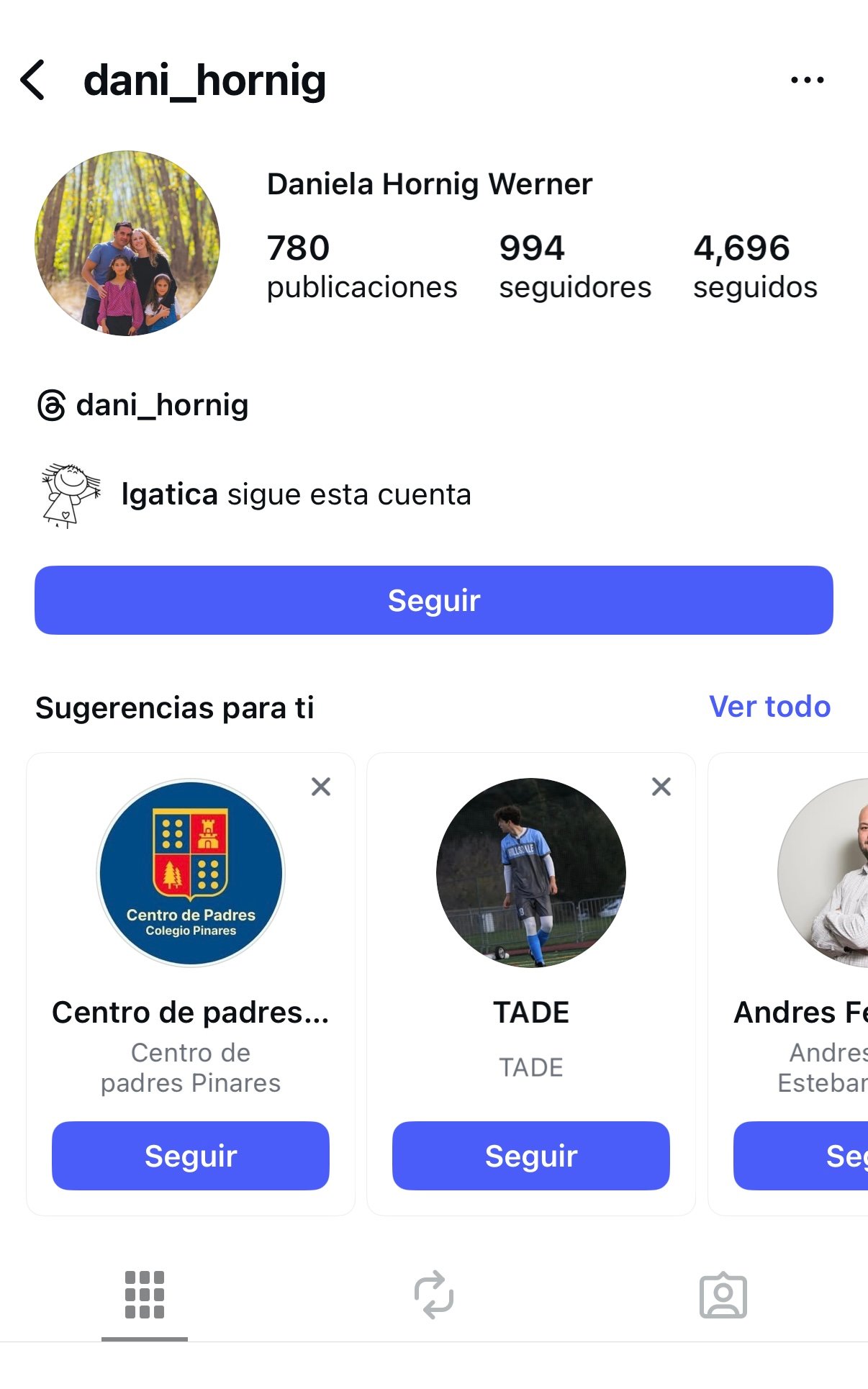This screenshot has width=868, height=1389.
Task: Switch to the reposts tab
Action: pos(434,1295)
